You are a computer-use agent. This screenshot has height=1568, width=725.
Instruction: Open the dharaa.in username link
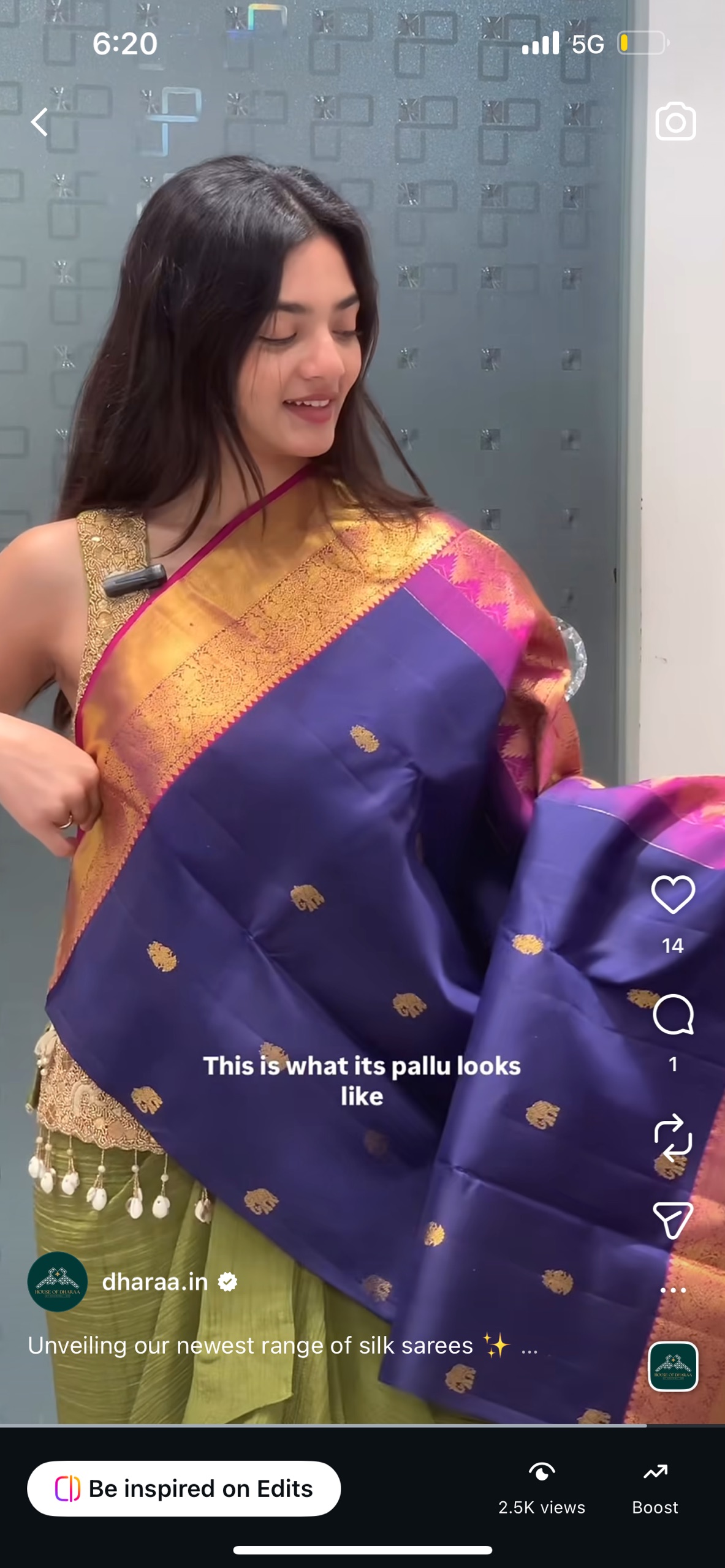pyautogui.click(x=155, y=1281)
